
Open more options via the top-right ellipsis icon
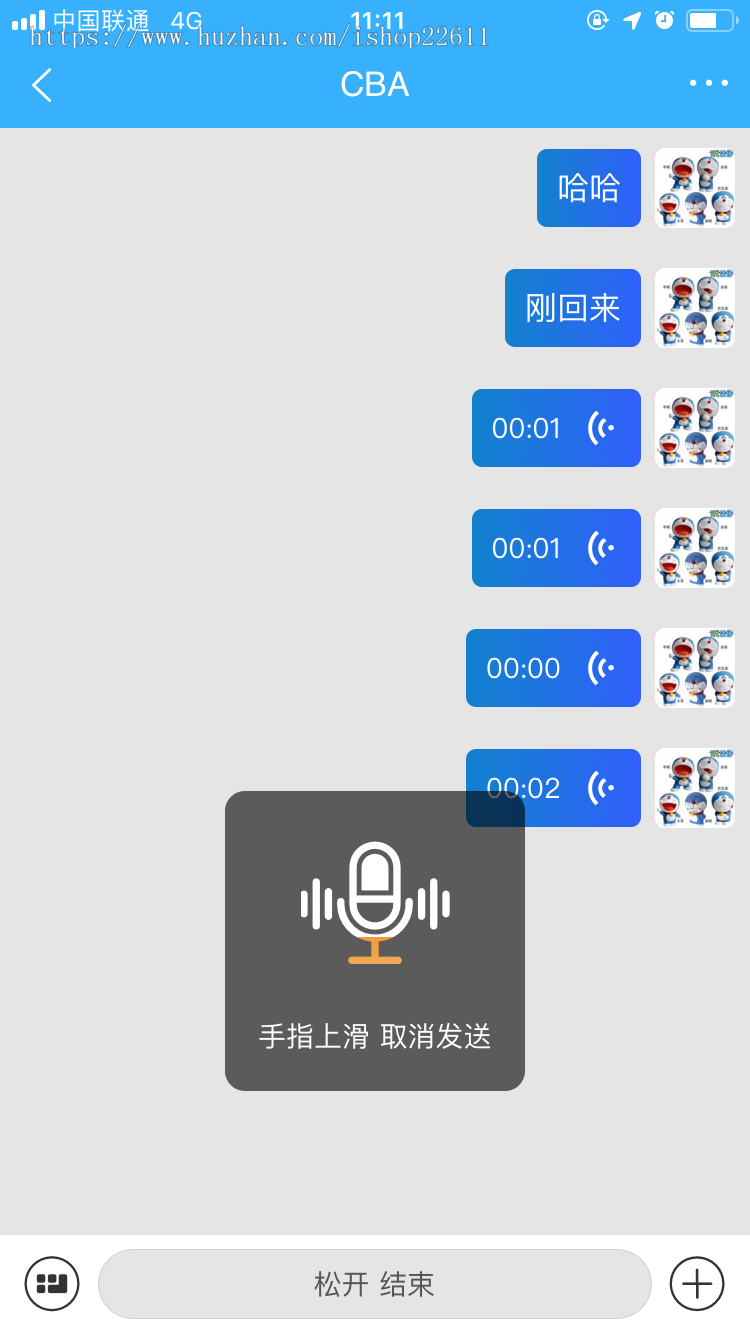click(x=710, y=84)
